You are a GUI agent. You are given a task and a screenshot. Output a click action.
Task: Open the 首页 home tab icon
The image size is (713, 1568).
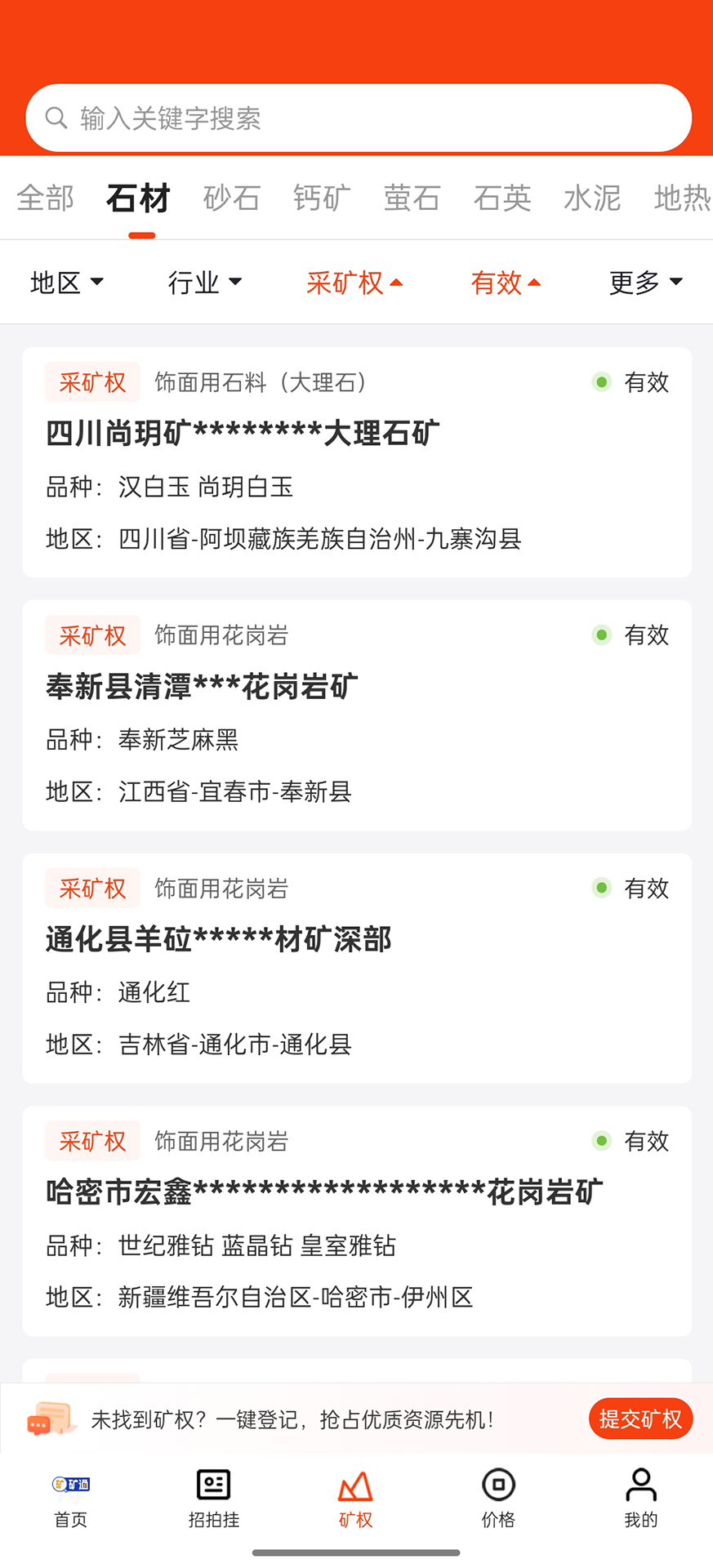[x=70, y=1484]
